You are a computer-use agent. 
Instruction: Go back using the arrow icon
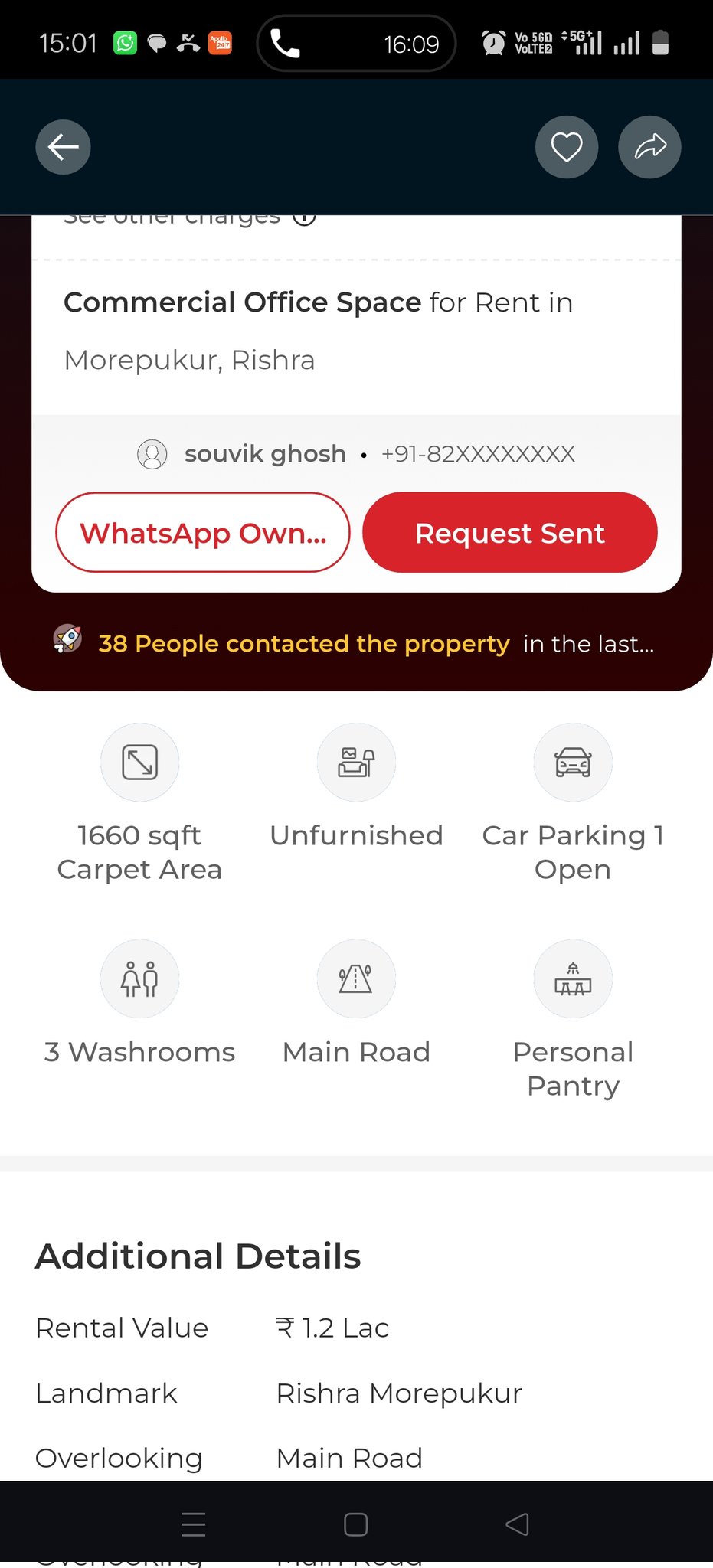click(63, 147)
